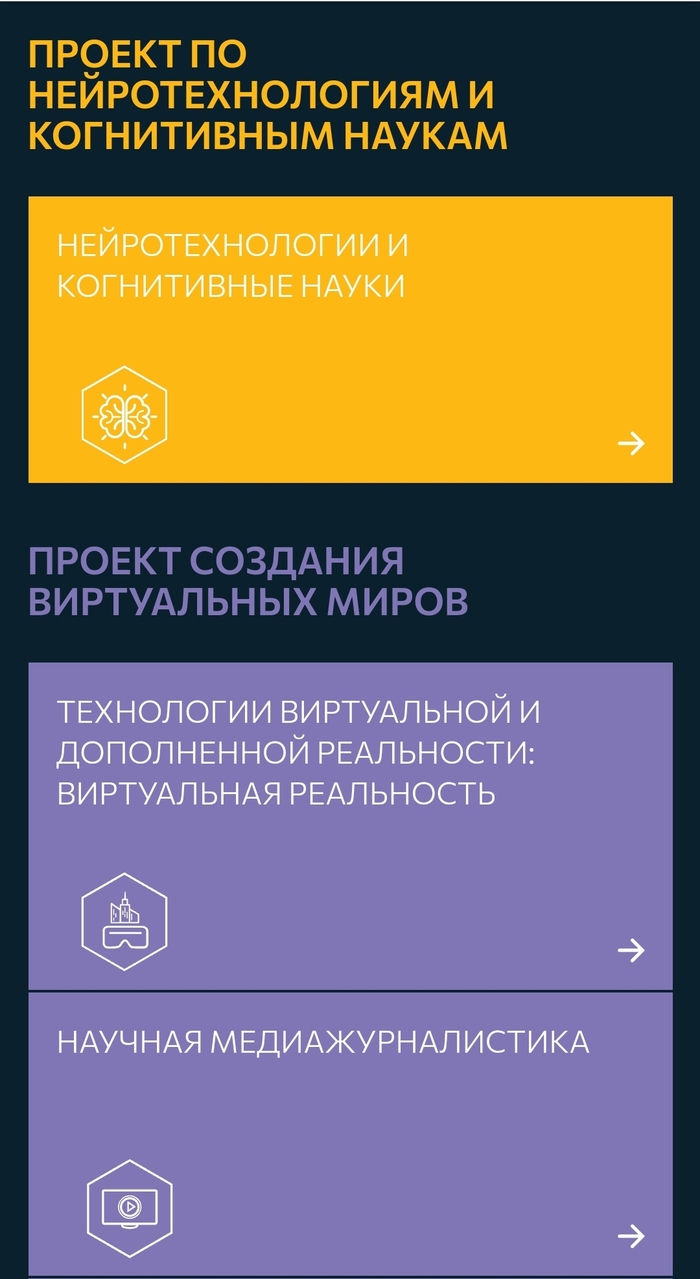Viewport: 700px width, 1279px height.
Task: Open the Технологии виртуальной и дополненной реальности card
Action: [x=350, y=825]
